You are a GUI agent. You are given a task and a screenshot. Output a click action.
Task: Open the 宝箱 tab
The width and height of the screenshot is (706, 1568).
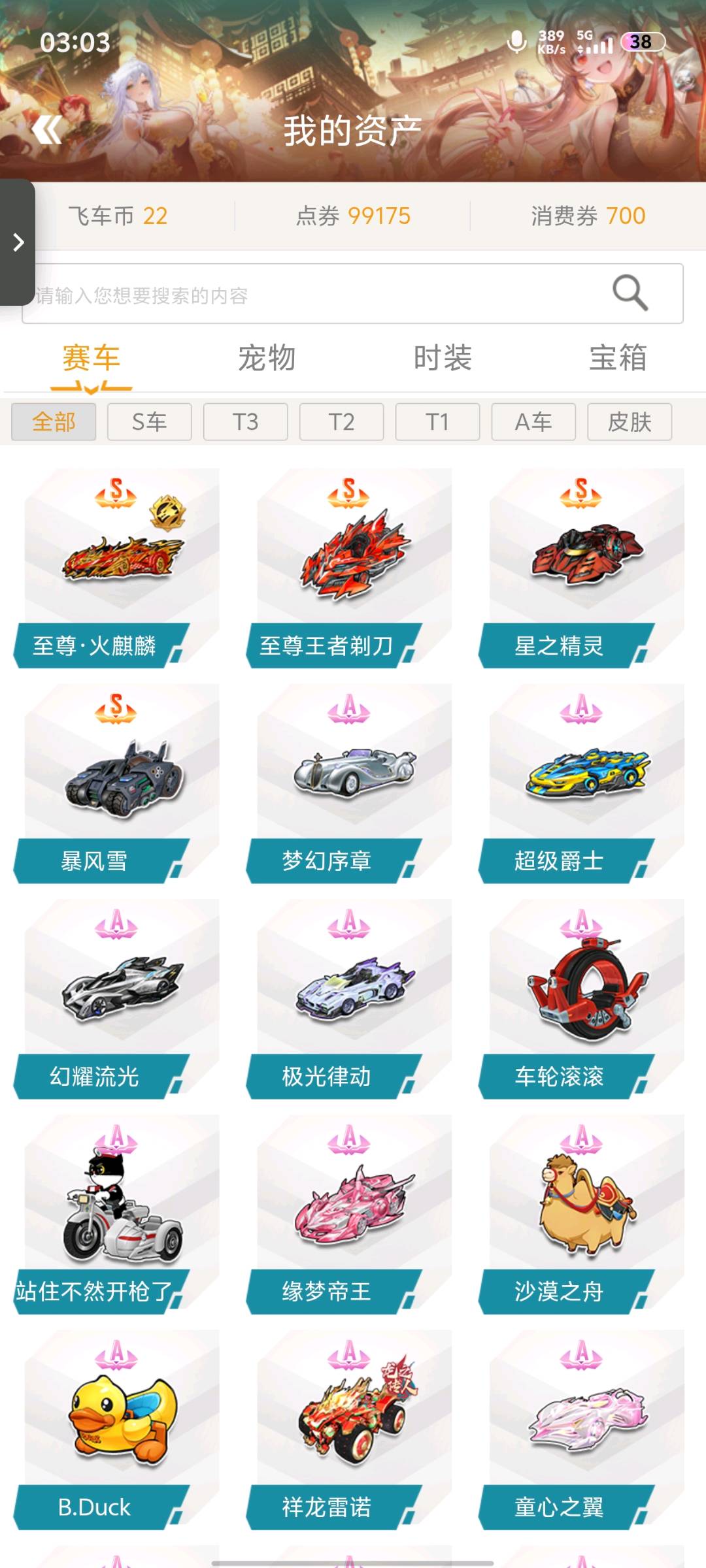pos(618,358)
